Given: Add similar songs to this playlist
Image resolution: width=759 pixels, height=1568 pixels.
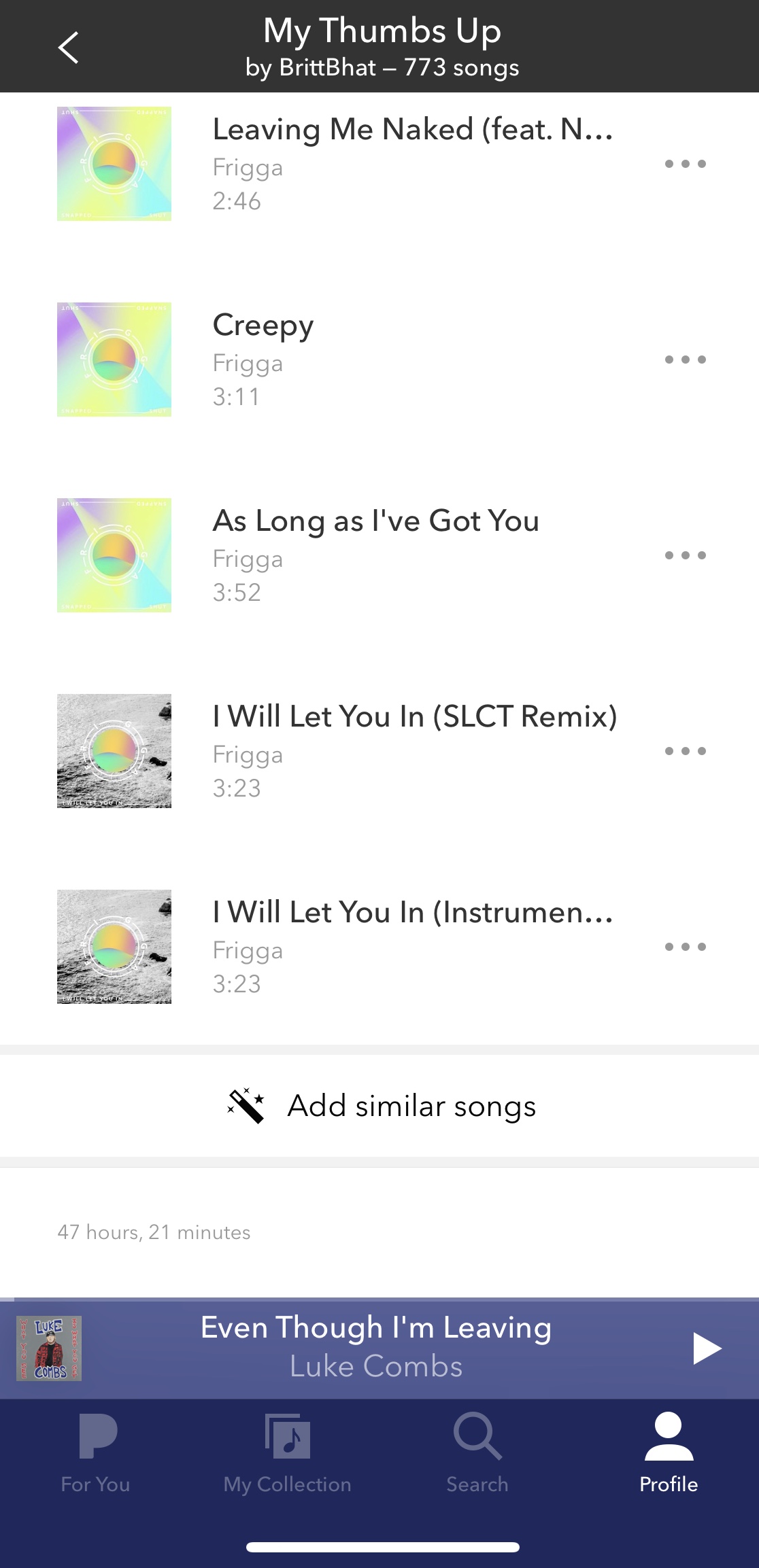Looking at the screenshot, I should click(x=381, y=1106).
